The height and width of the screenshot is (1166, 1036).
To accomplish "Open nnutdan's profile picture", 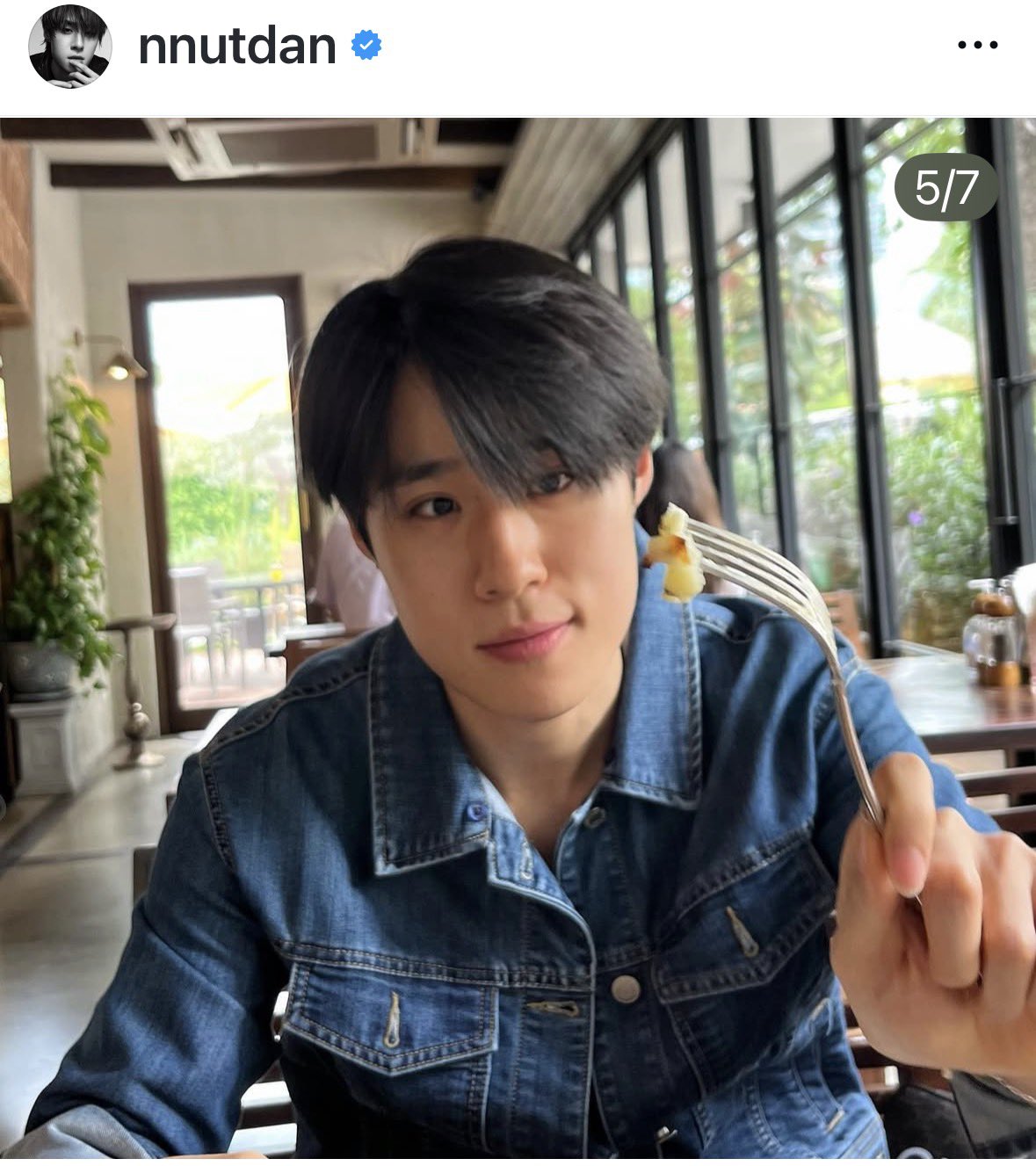I will coord(69,46).
